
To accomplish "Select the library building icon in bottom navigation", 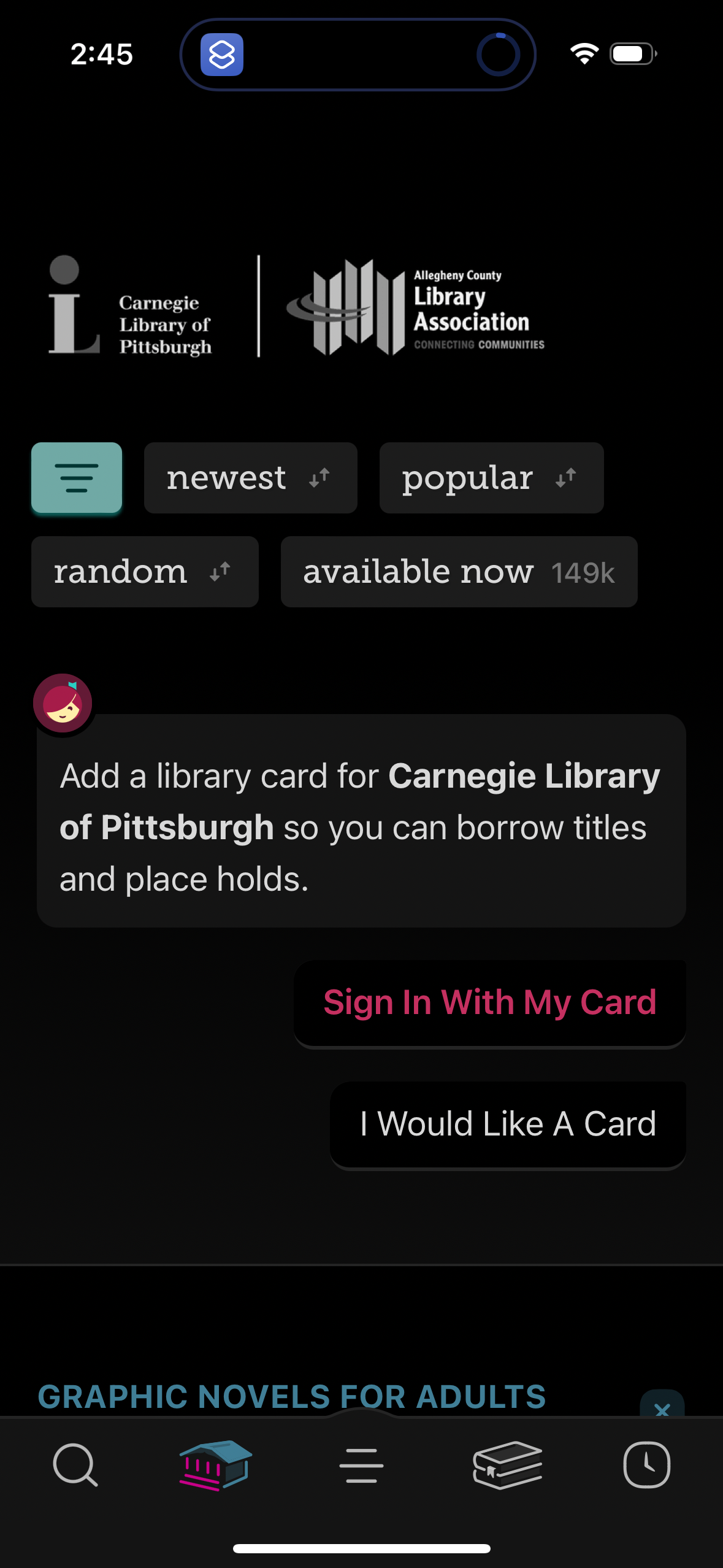I will click(216, 1465).
